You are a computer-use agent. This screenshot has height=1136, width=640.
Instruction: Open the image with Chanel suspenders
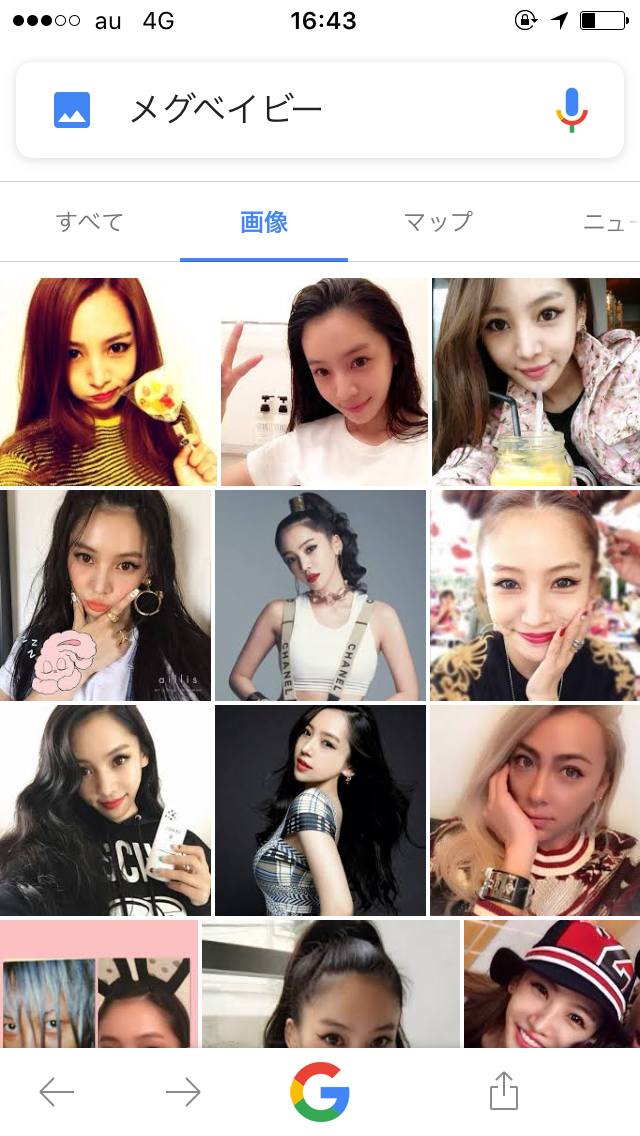click(x=320, y=595)
